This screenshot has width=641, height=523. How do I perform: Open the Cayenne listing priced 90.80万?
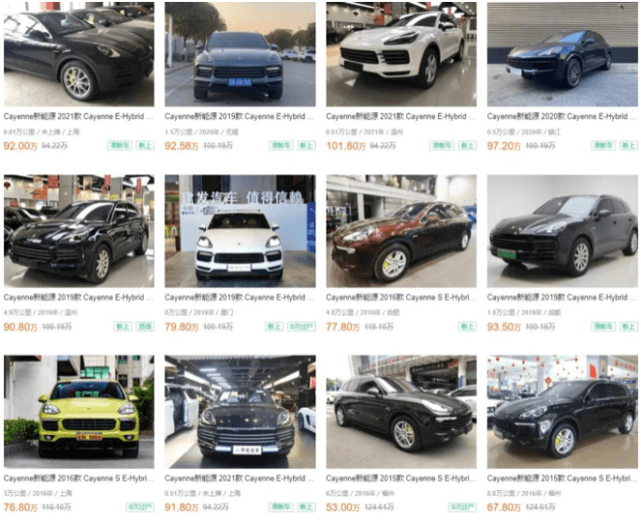coord(78,232)
